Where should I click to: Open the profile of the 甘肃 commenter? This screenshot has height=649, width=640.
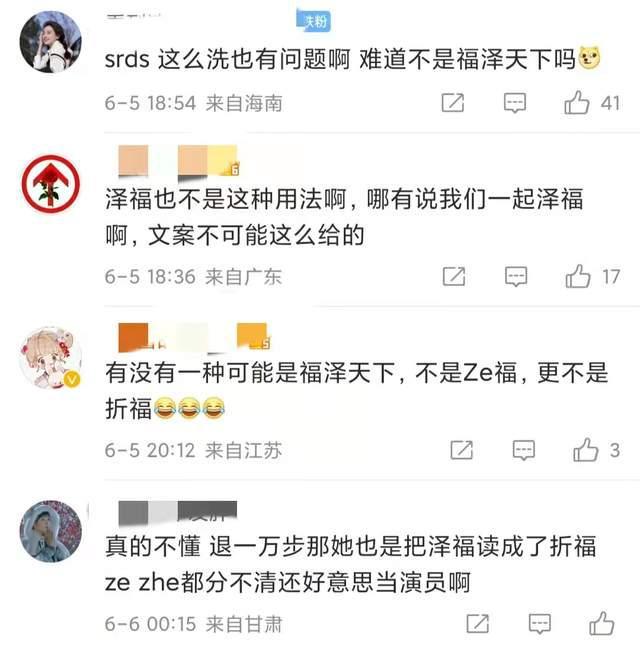(50, 531)
